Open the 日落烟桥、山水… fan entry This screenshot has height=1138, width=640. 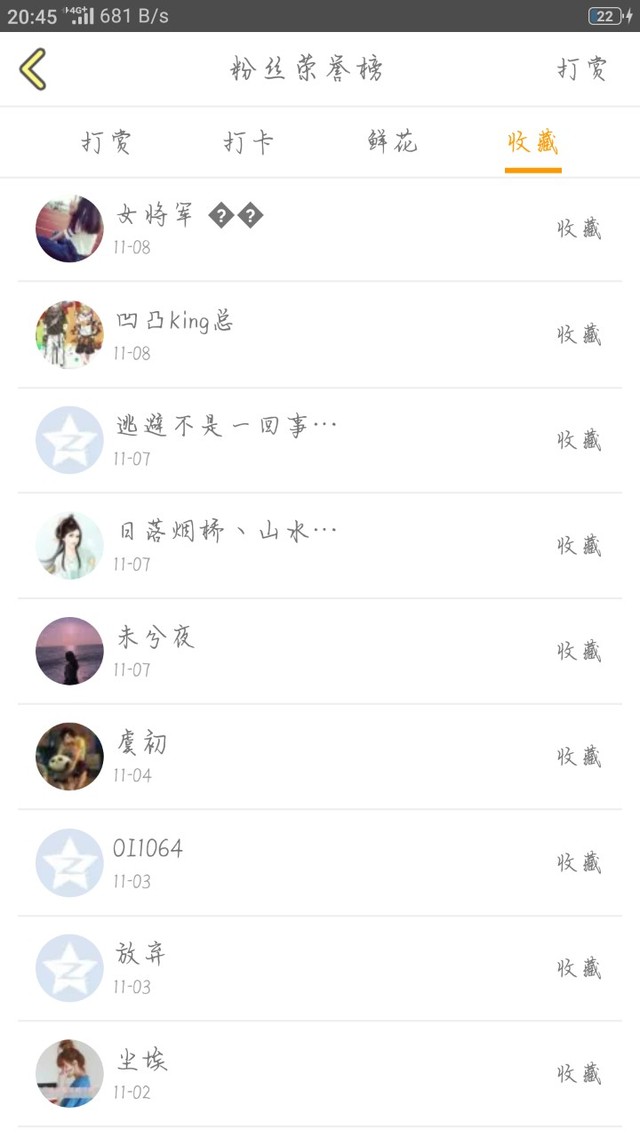[320, 546]
